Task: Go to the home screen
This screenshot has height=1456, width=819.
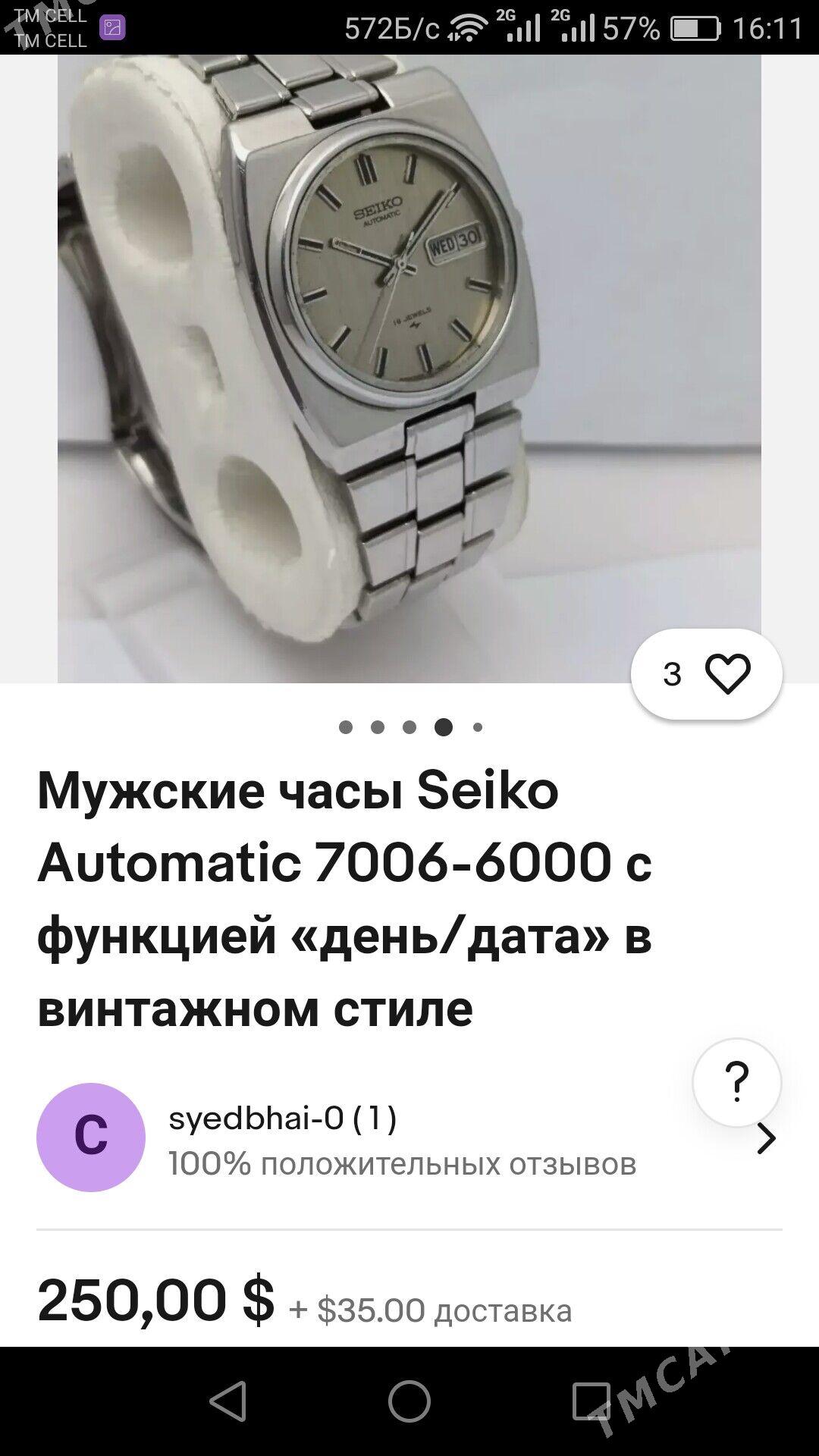Action: (x=409, y=1401)
